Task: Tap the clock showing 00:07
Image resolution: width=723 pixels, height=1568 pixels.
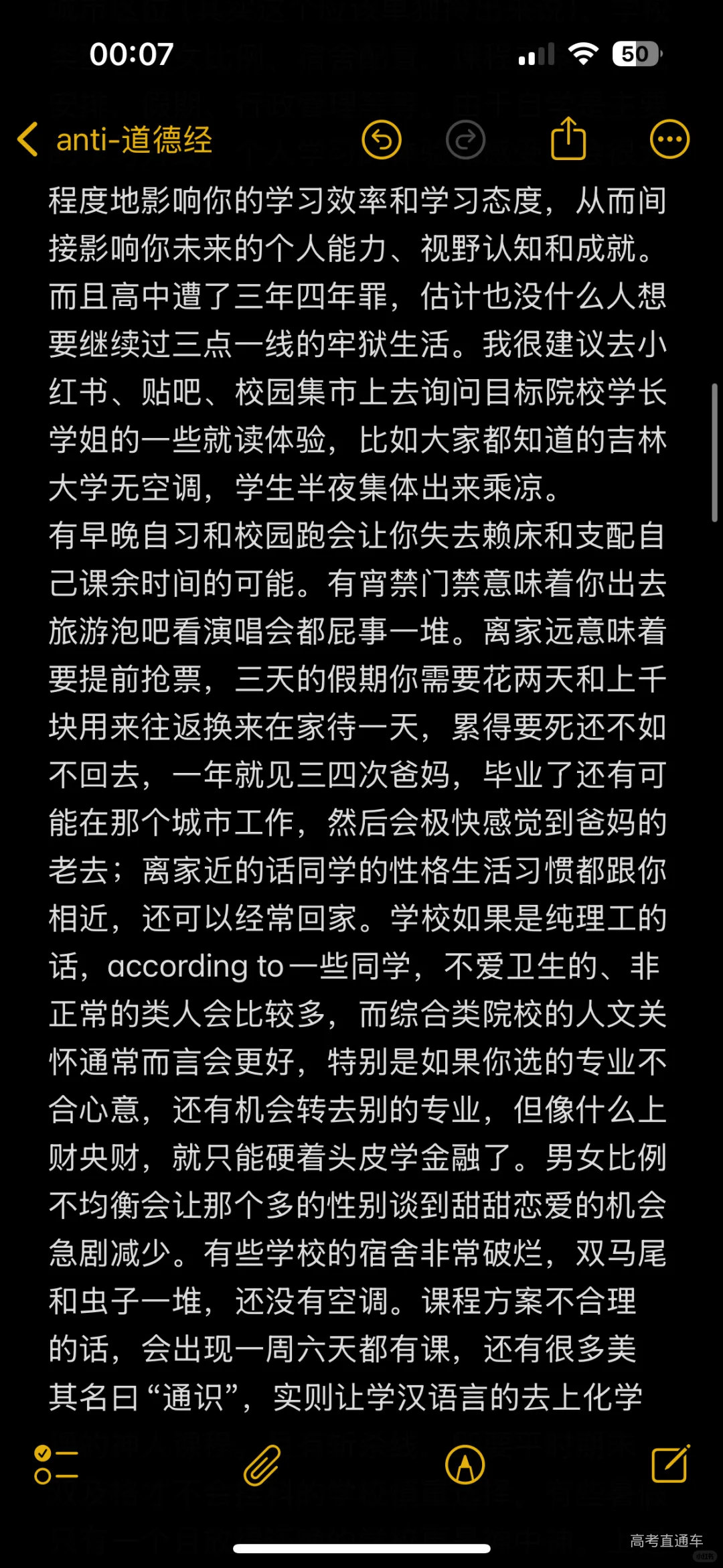Action: 131,56
